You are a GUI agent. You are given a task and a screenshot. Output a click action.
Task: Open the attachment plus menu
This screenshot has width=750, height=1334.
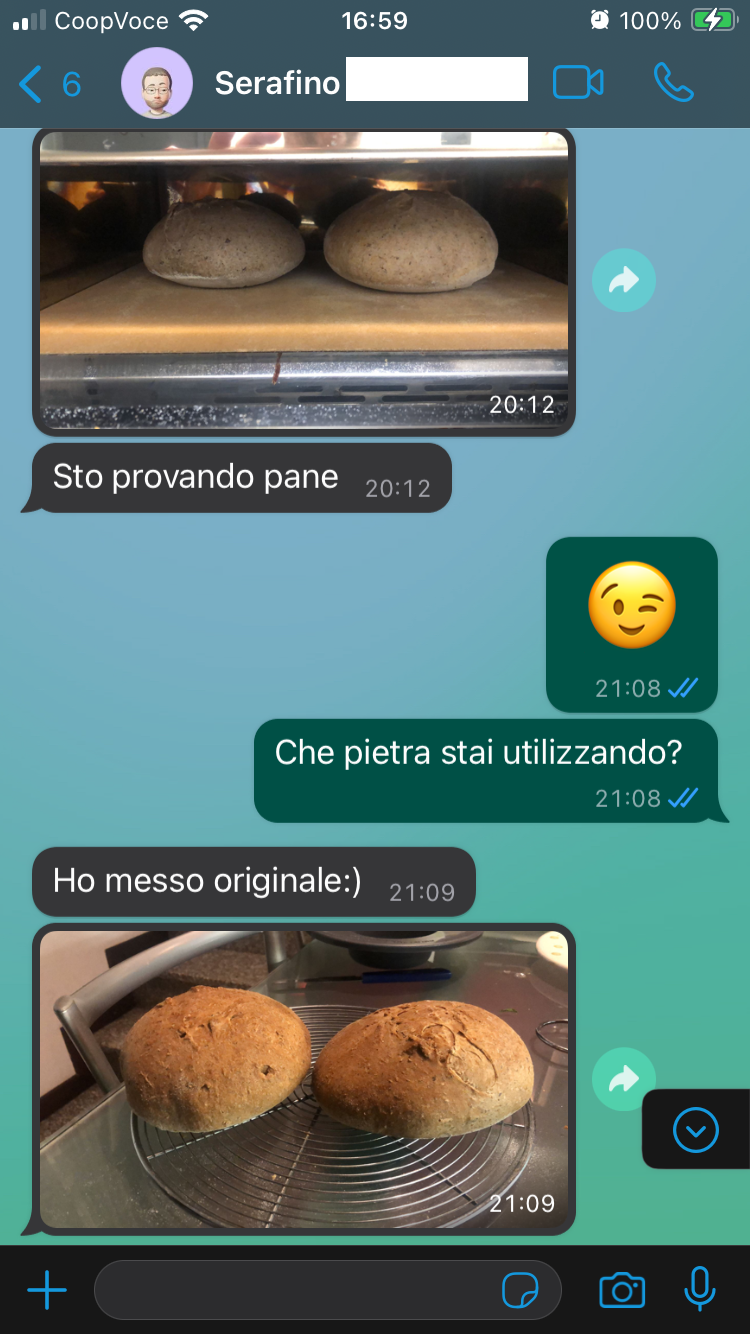pos(47,1291)
